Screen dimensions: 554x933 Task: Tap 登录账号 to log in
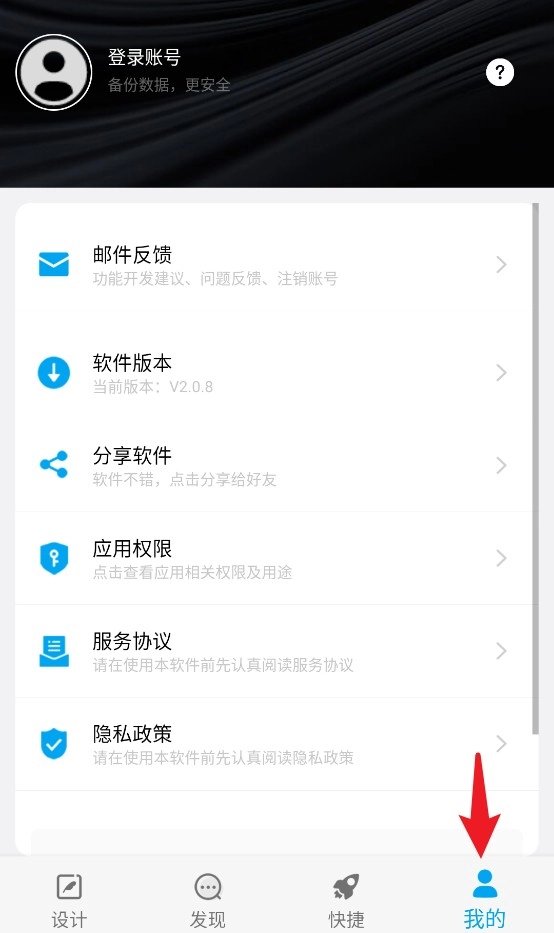144,57
